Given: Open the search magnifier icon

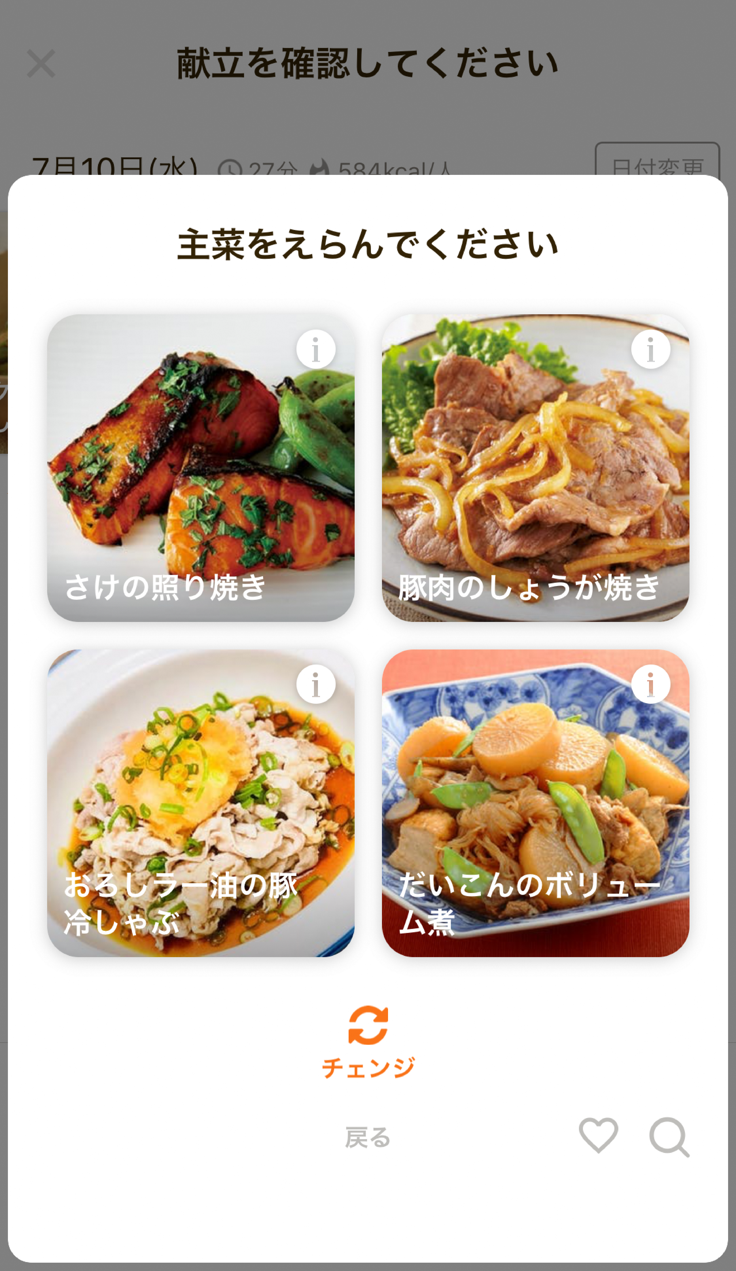Looking at the screenshot, I should [x=669, y=1137].
